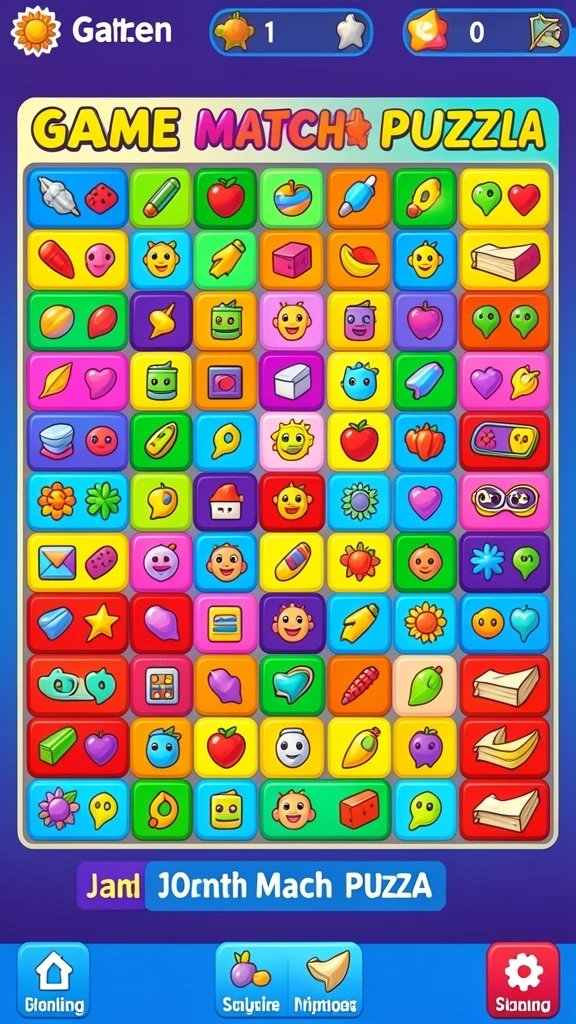Image resolution: width=576 pixels, height=1024 pixels.
Task: Select the purple fruit booster button
Action: click(x=252, y=980)
